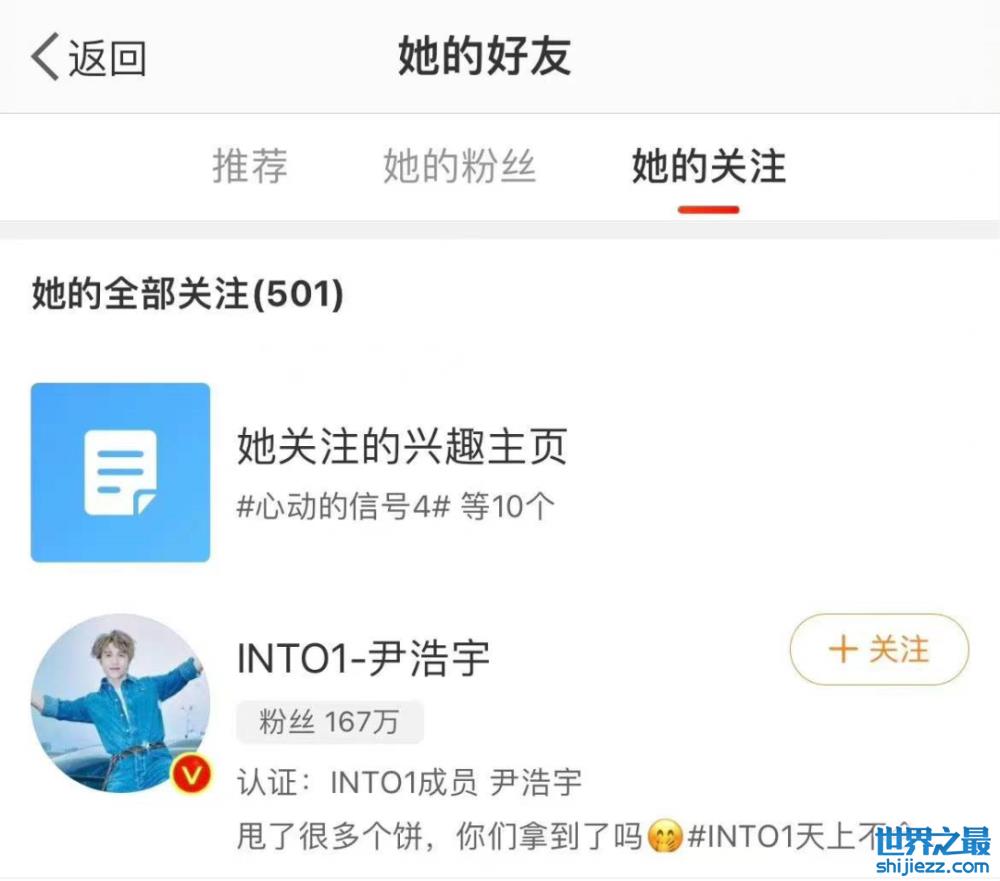
Task: Follow INTO1-尹浩宇 with 关注 button
Action: pos(879,650)
